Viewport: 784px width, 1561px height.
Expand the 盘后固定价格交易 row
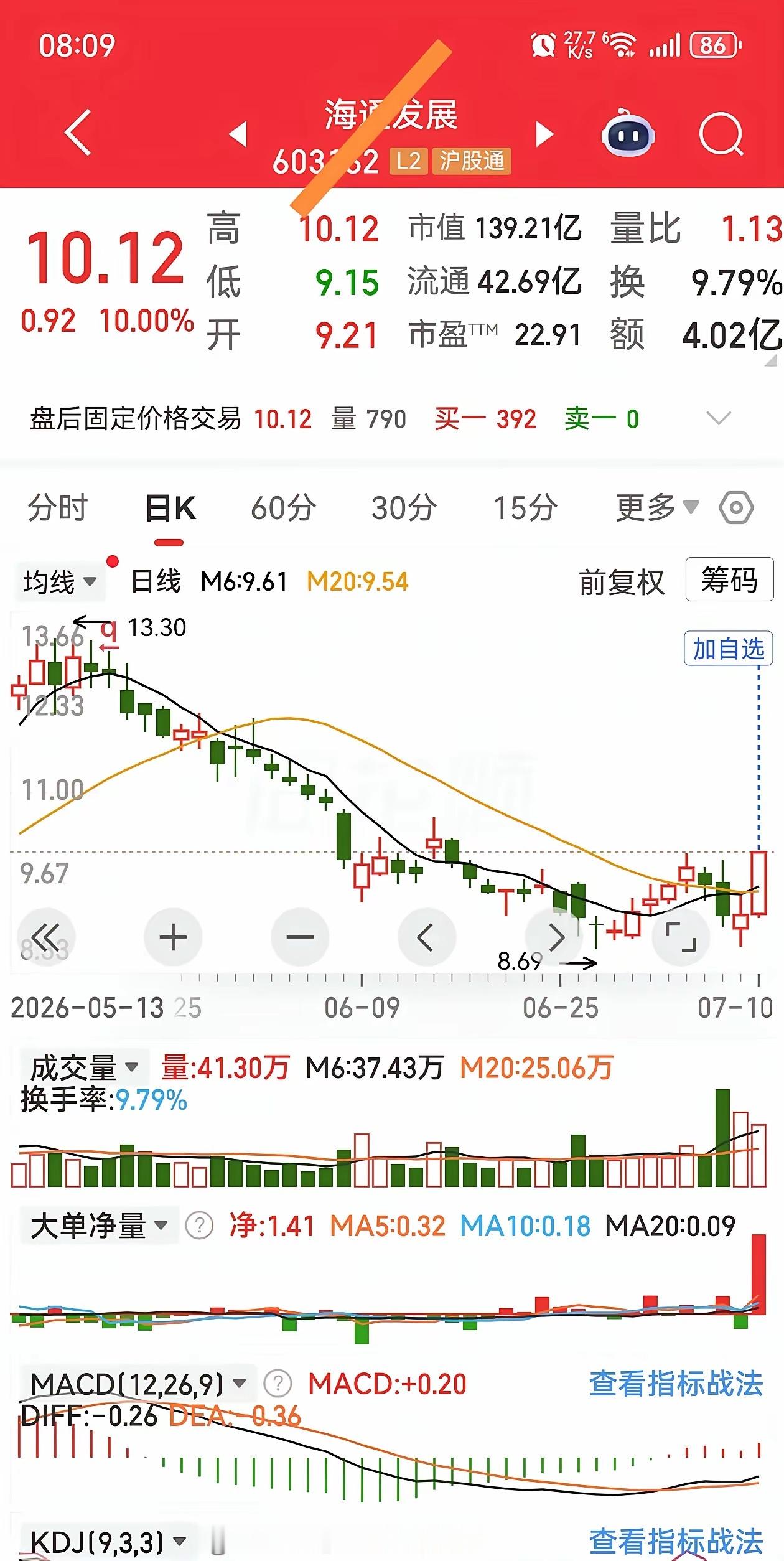[719, 418]
